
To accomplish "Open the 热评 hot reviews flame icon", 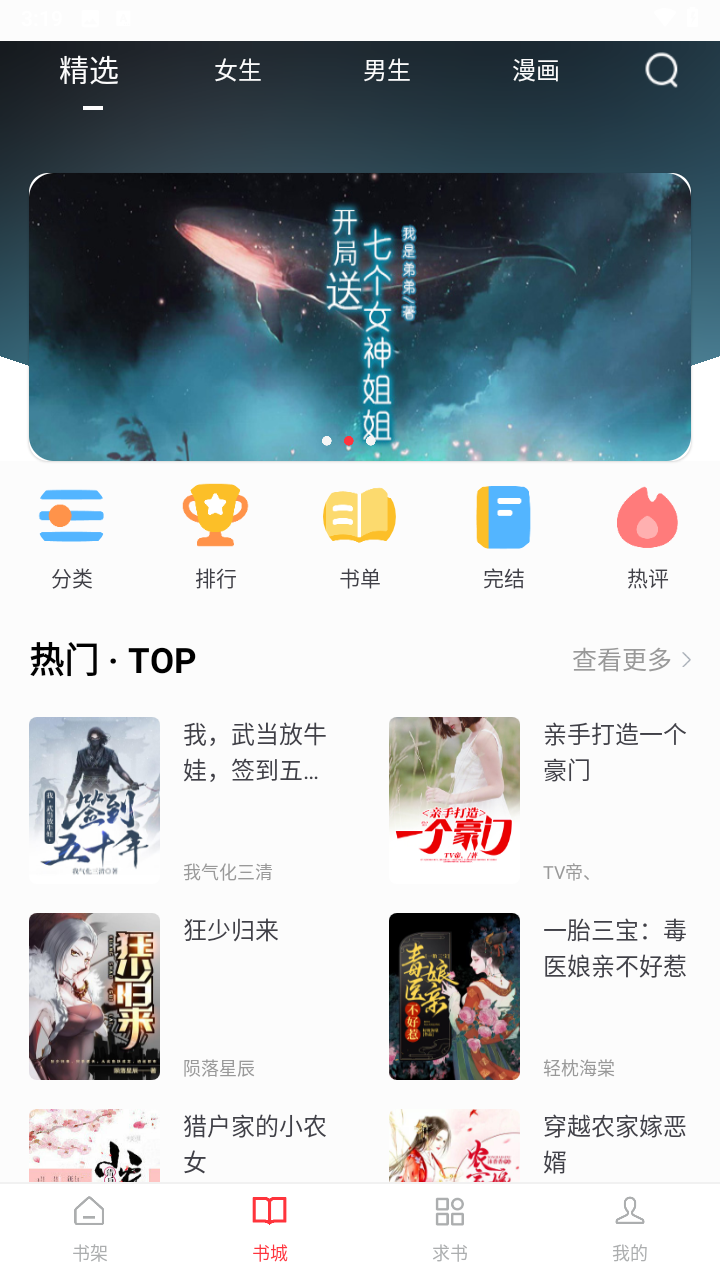I will [647, 516].
